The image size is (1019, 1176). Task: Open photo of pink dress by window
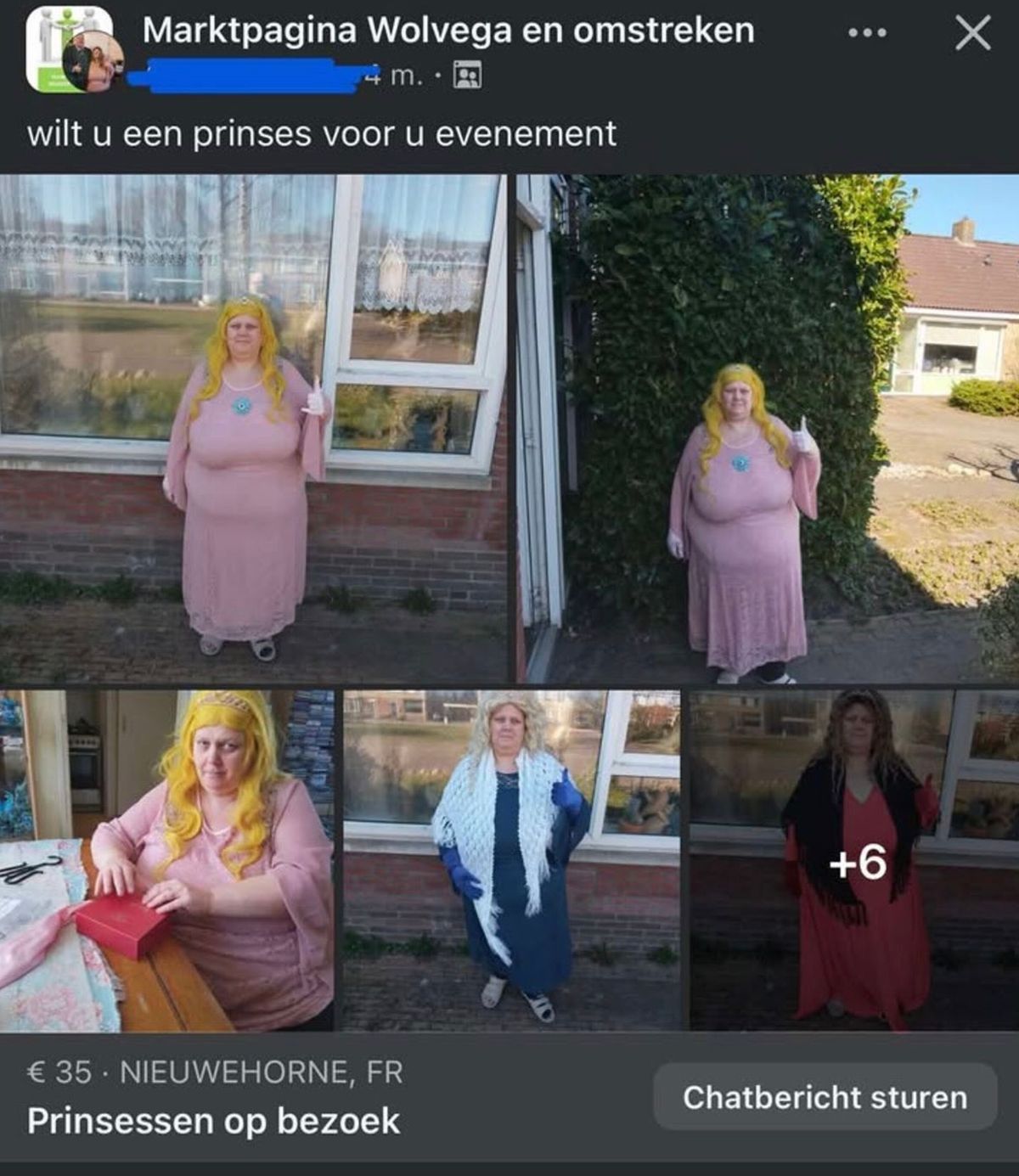pyautogui.click(x=253, y=429)
